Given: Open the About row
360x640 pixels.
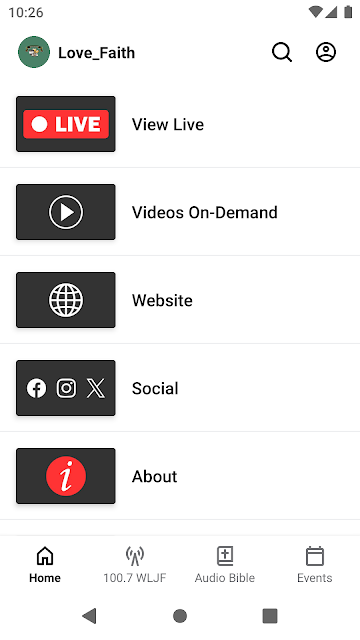Looking at the screenshot, I should pyautogui.click(x=180, y=476).
